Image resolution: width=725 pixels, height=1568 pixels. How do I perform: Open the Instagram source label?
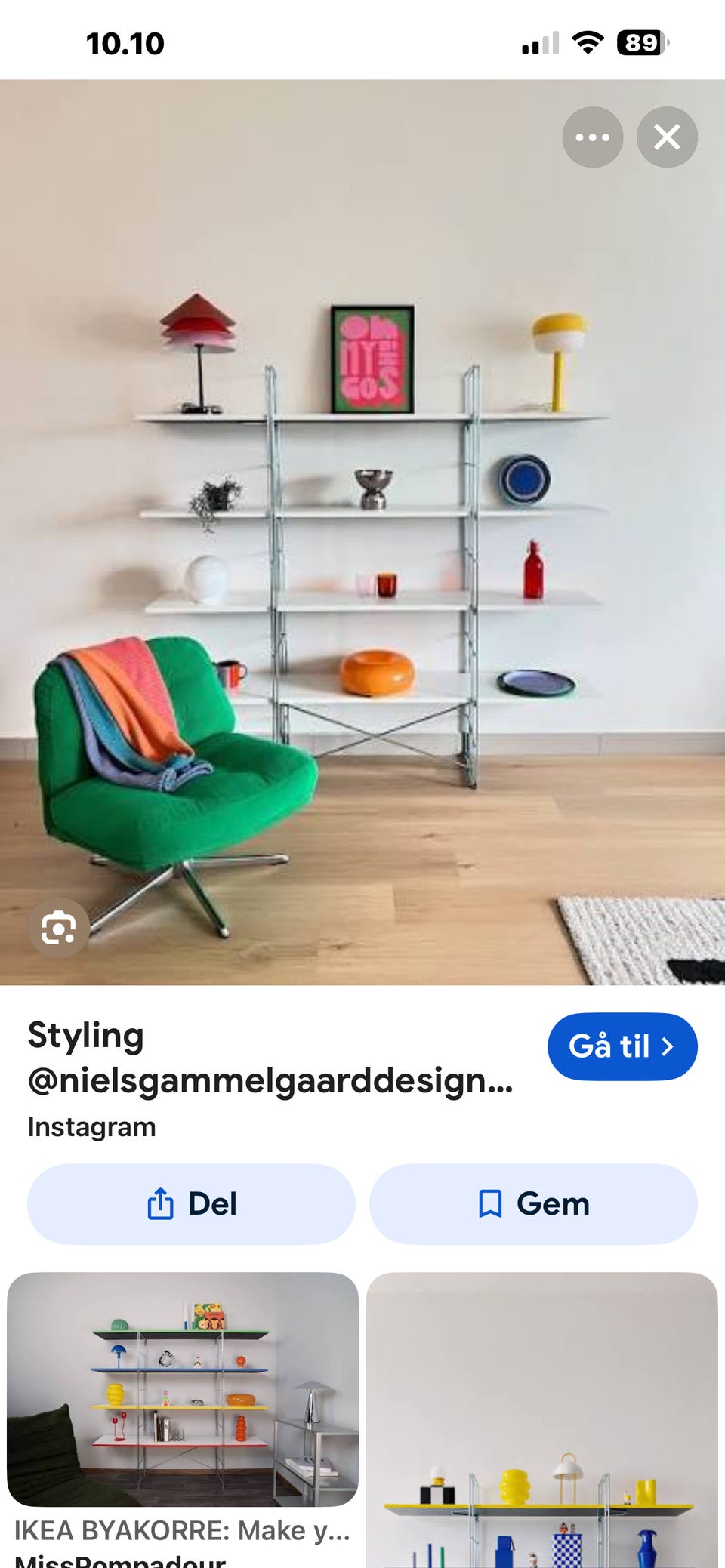(x=91, y=1126)
